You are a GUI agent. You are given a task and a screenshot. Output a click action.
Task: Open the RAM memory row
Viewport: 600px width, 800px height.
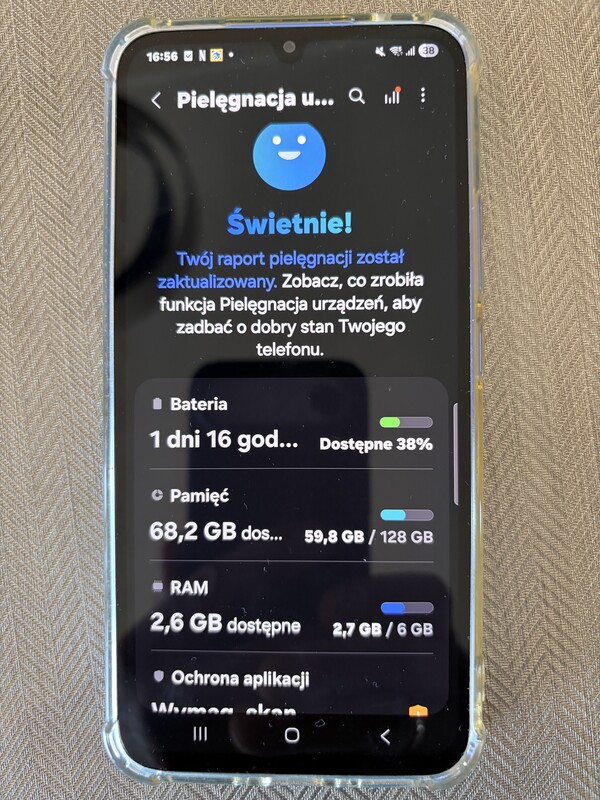tap(291, 608)
